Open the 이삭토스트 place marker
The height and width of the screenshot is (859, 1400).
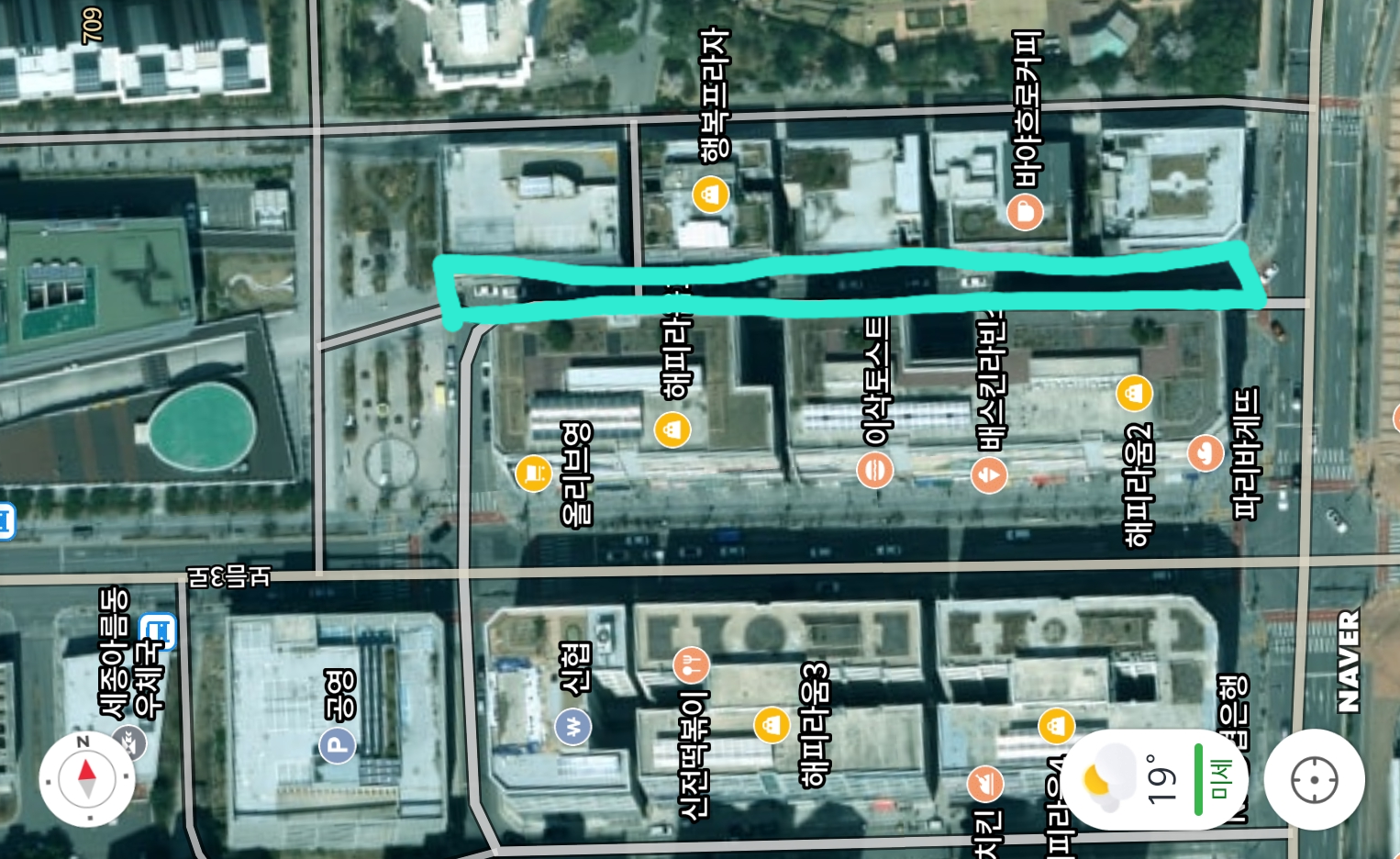click(x=874, y=471)
